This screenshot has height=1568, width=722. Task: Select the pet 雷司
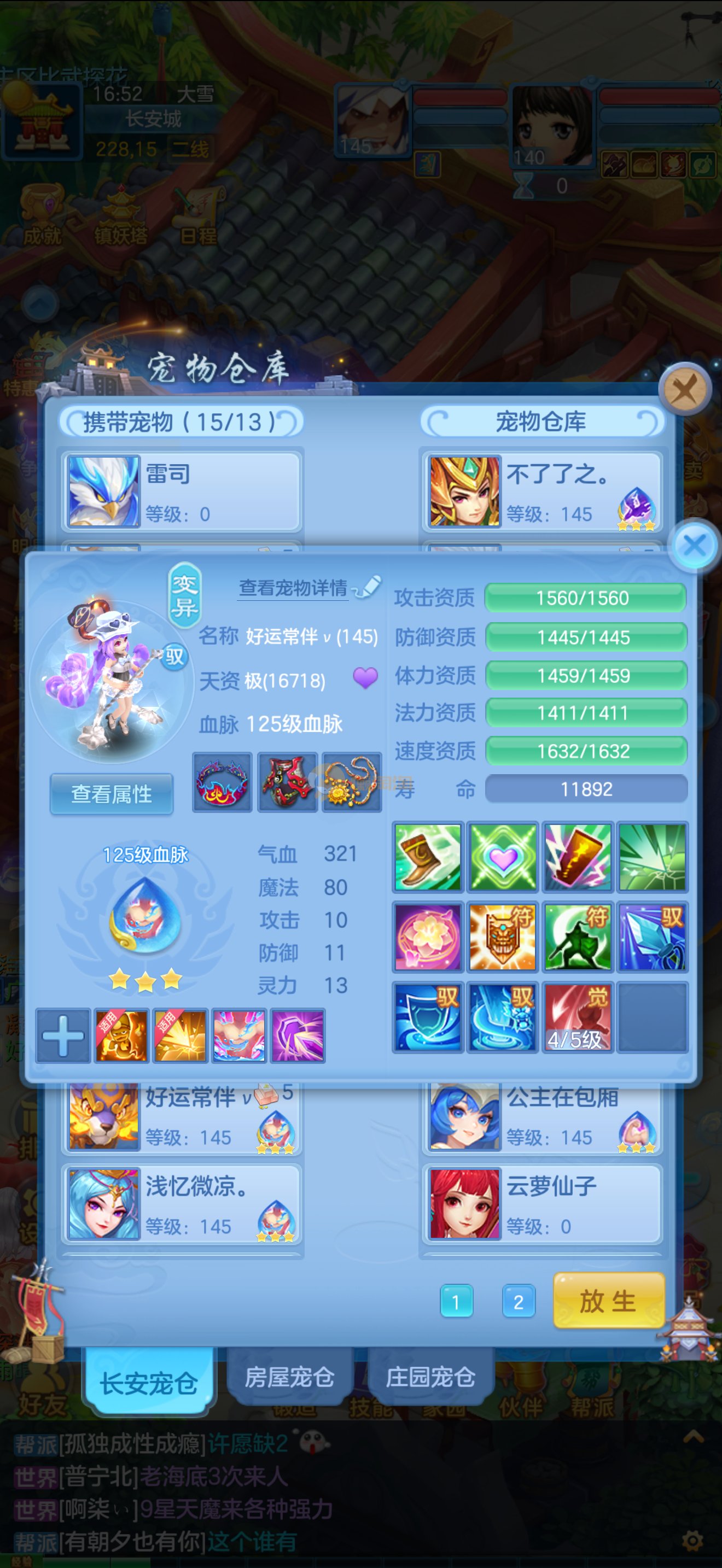click(x=181, y=492)
